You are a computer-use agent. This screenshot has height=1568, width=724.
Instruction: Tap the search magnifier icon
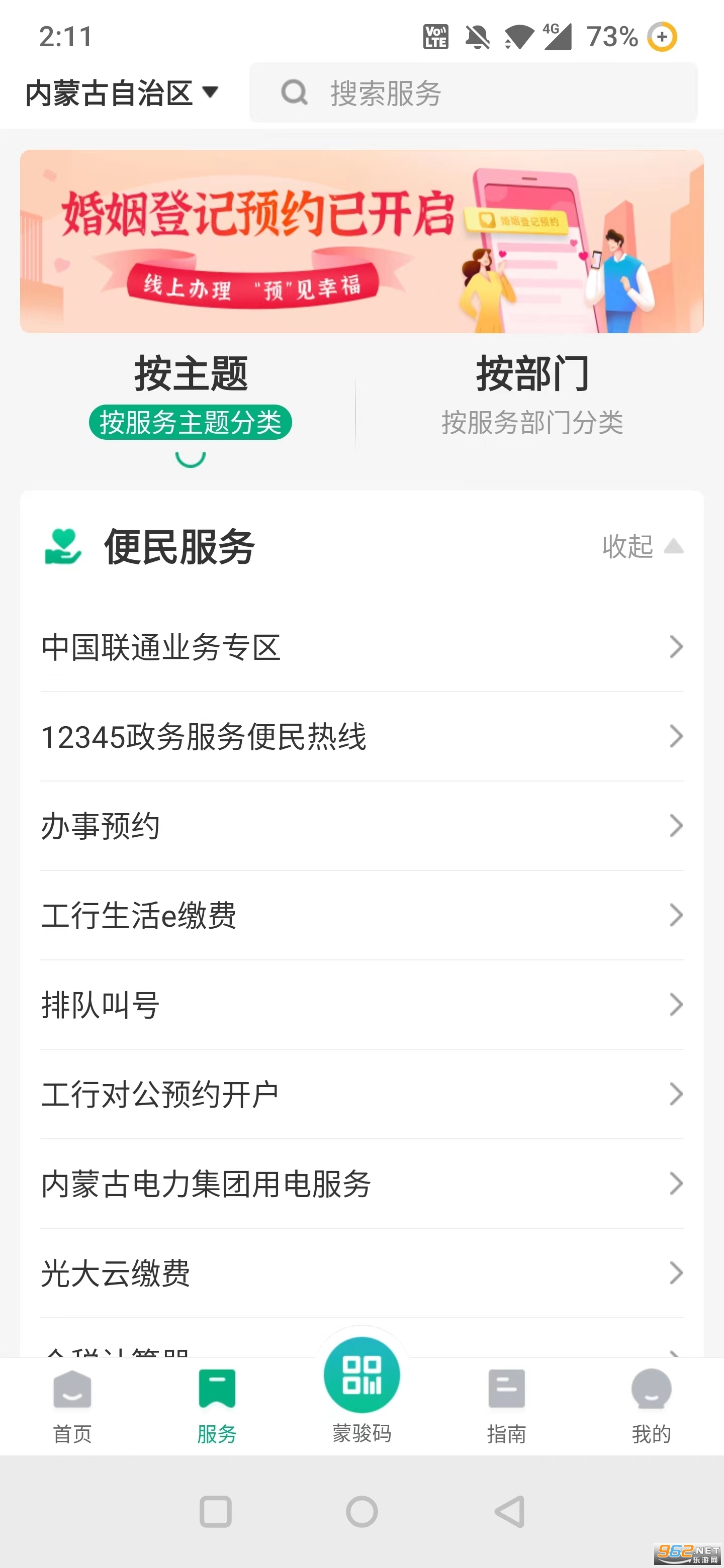click(x=294, y=93)
